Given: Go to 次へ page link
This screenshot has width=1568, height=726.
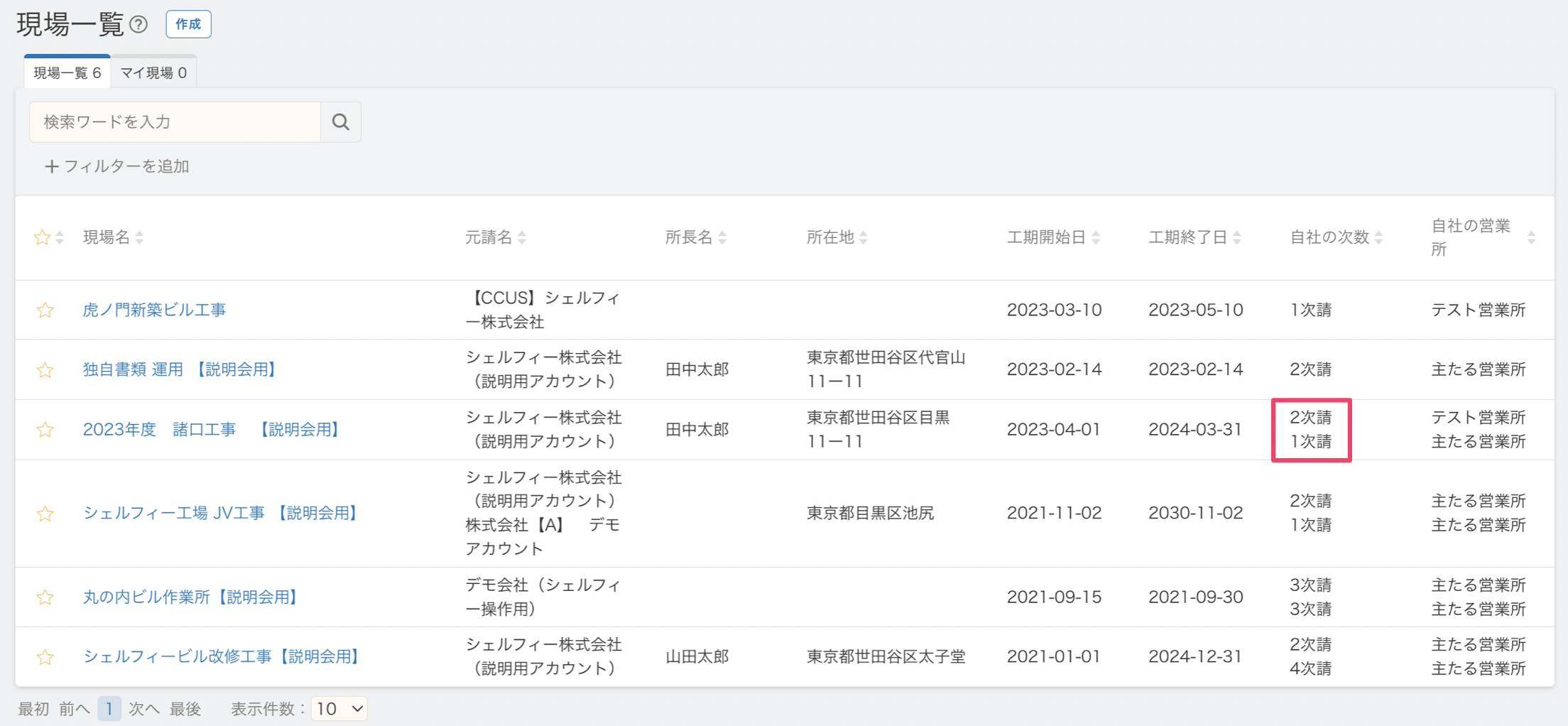Looking at the screenshot, I should point(143,708).
